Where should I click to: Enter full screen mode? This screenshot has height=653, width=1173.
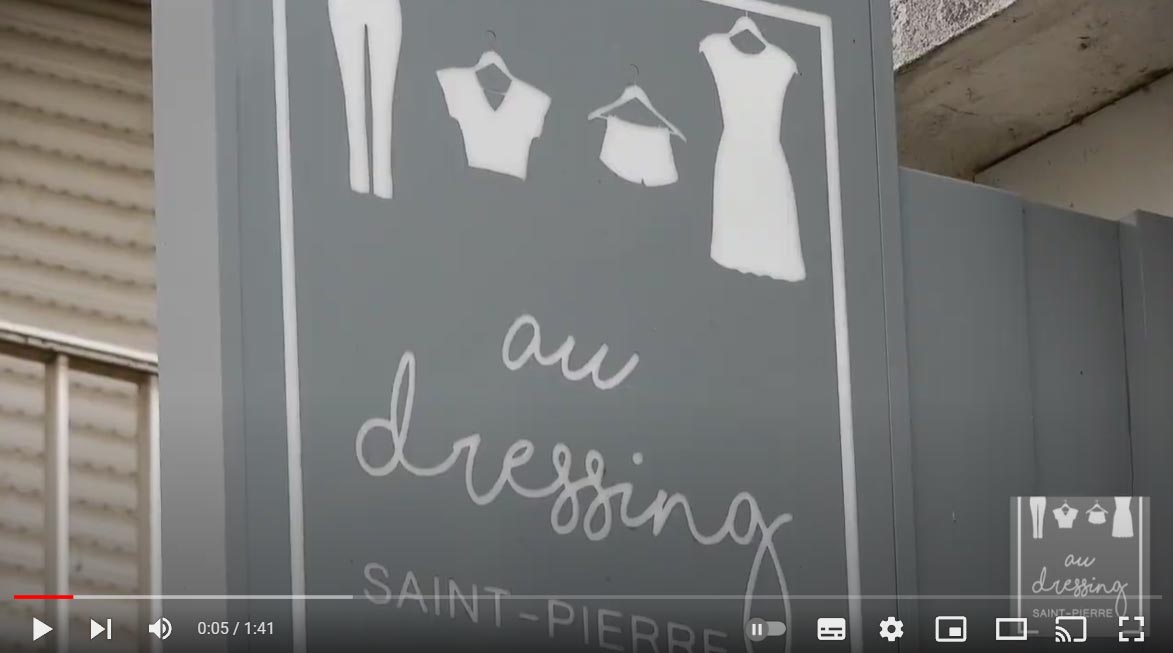(1131, 629)
